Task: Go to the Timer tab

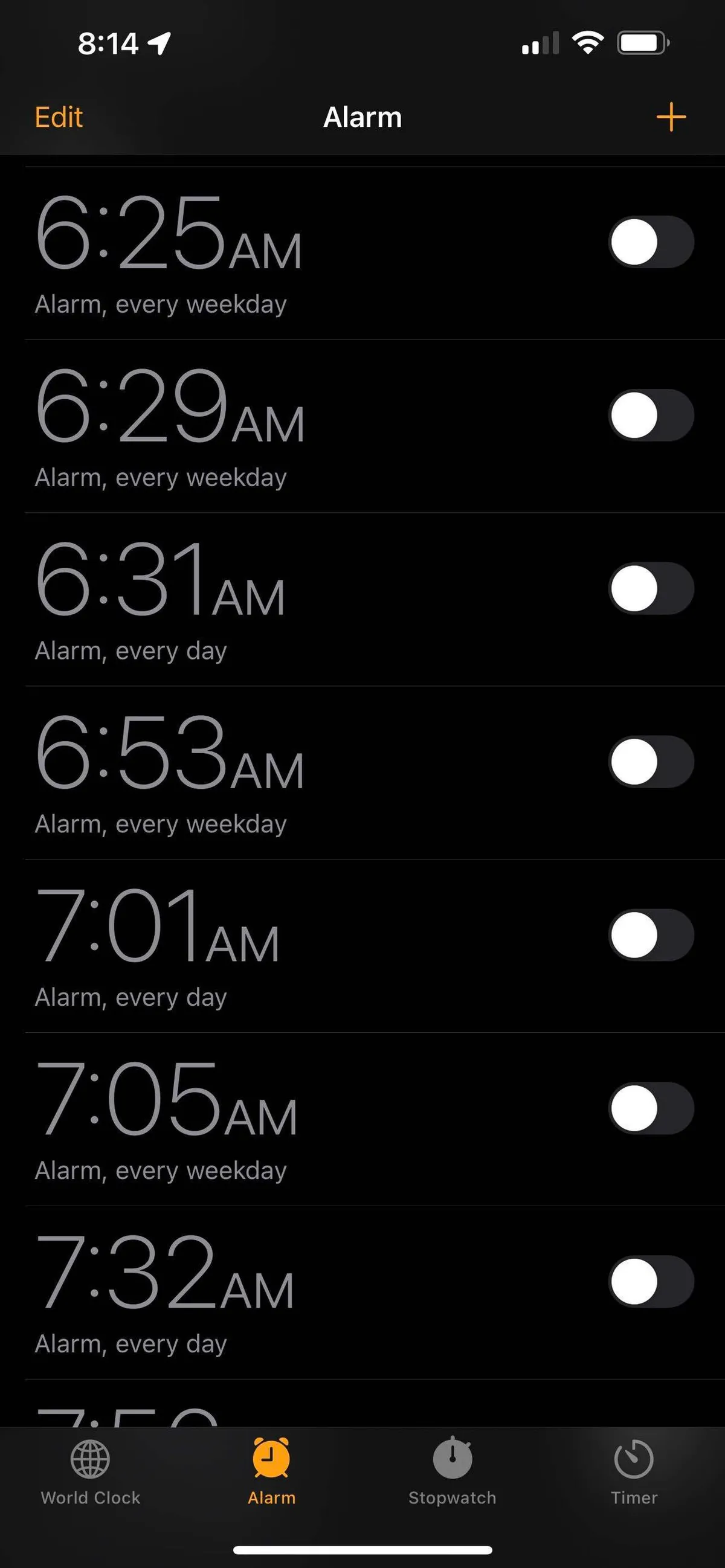Action: (x=634, y=1471)
